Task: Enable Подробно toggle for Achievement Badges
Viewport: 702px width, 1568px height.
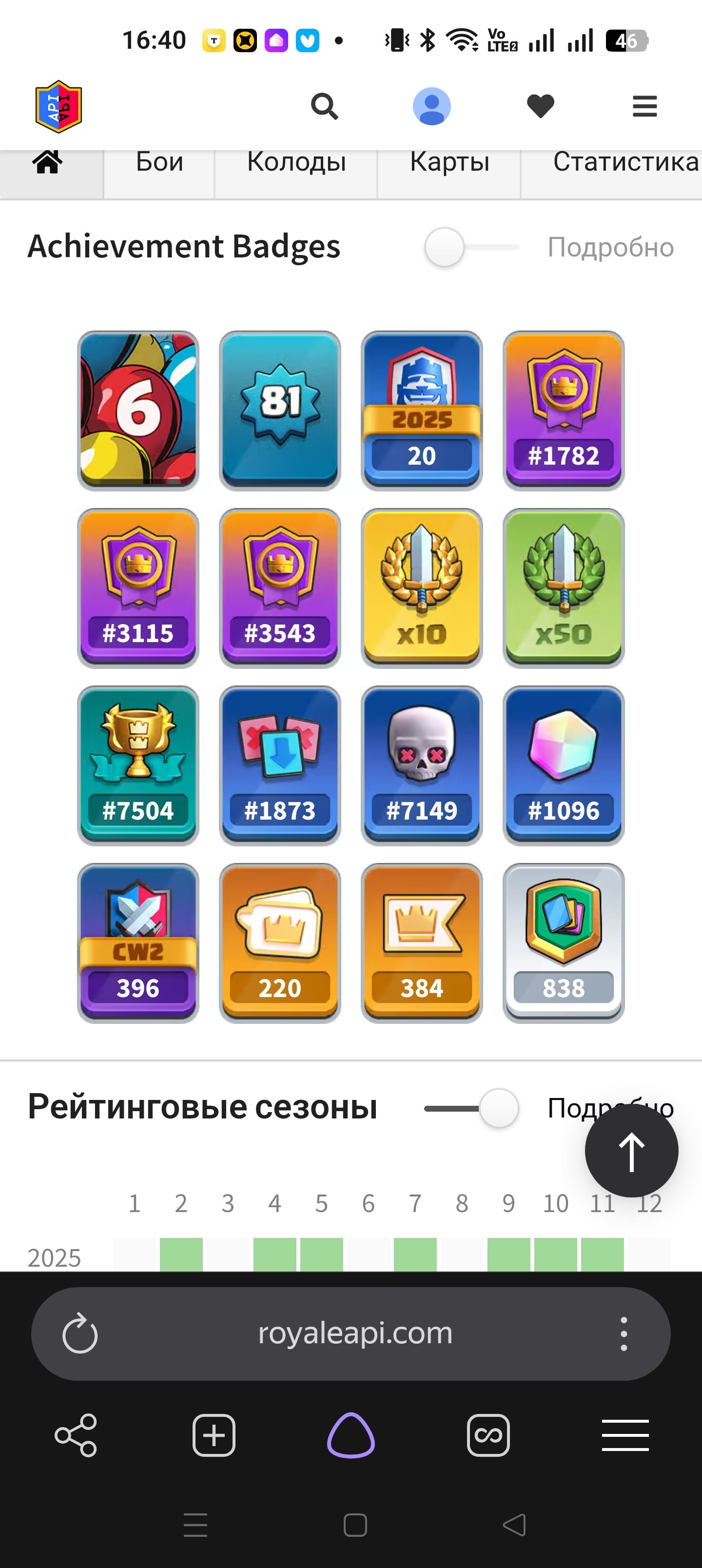Action: click(472, 247)
